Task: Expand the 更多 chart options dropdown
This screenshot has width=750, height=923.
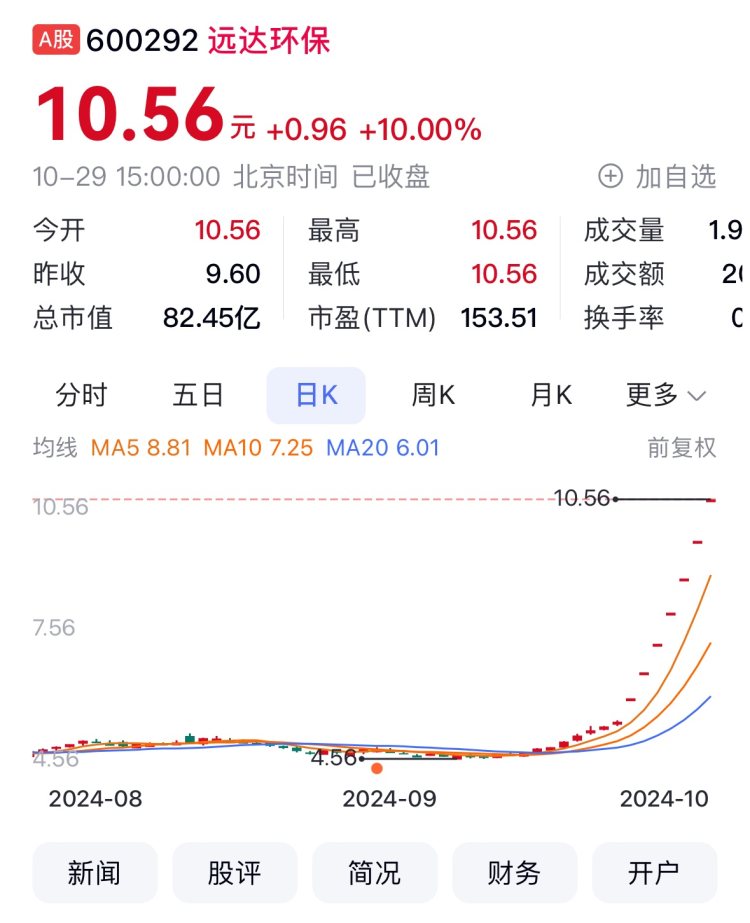Action: (x=666, y=395)
